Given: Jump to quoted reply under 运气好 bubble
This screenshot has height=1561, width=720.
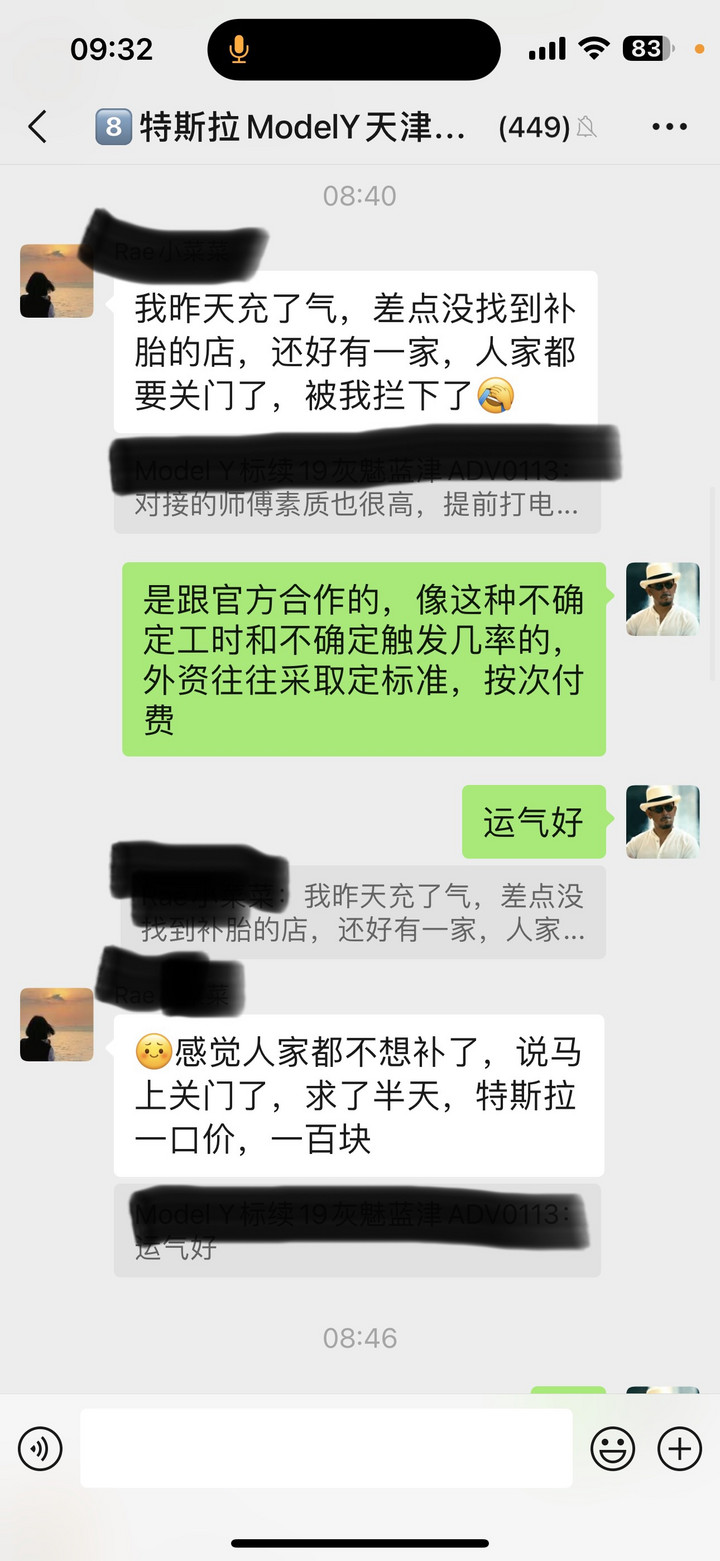Looking at the screenshot, I should [x=362, y=913].
